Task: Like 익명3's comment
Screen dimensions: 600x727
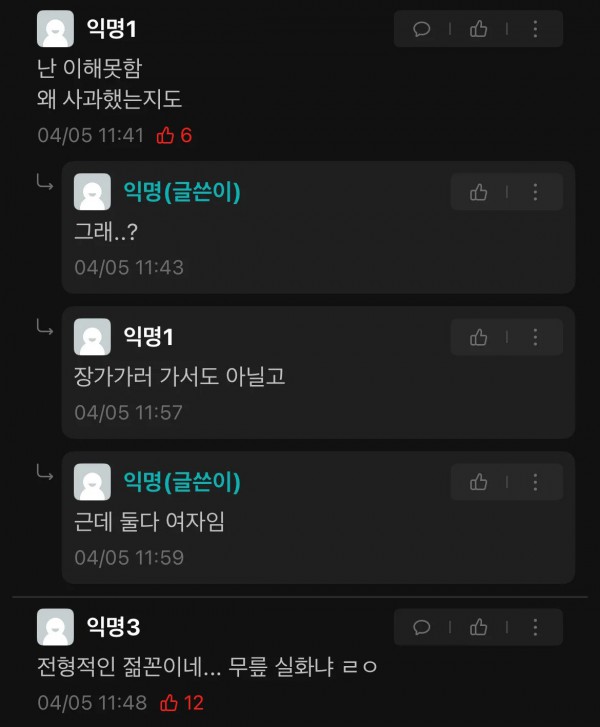Action: click(478, 627)
